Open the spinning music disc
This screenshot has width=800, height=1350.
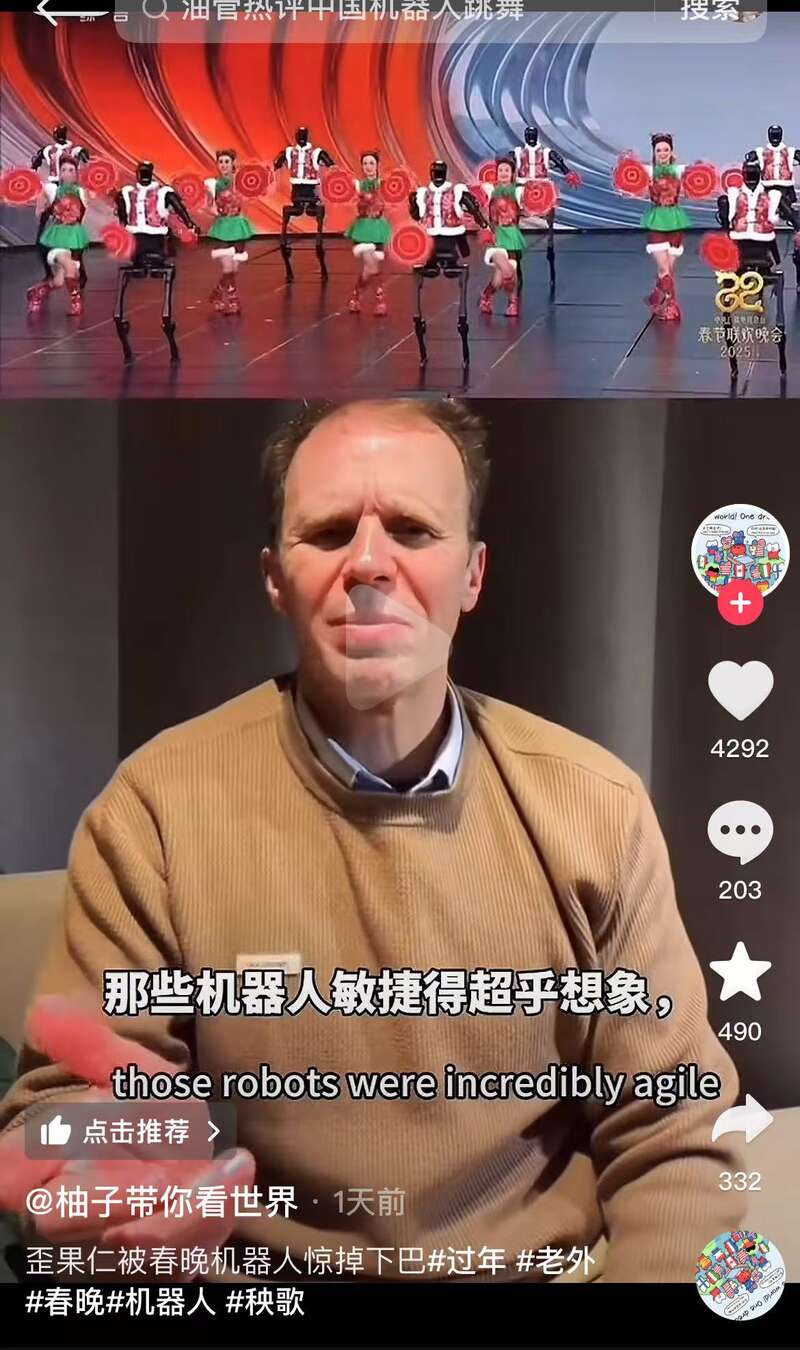click(740, 1275)
